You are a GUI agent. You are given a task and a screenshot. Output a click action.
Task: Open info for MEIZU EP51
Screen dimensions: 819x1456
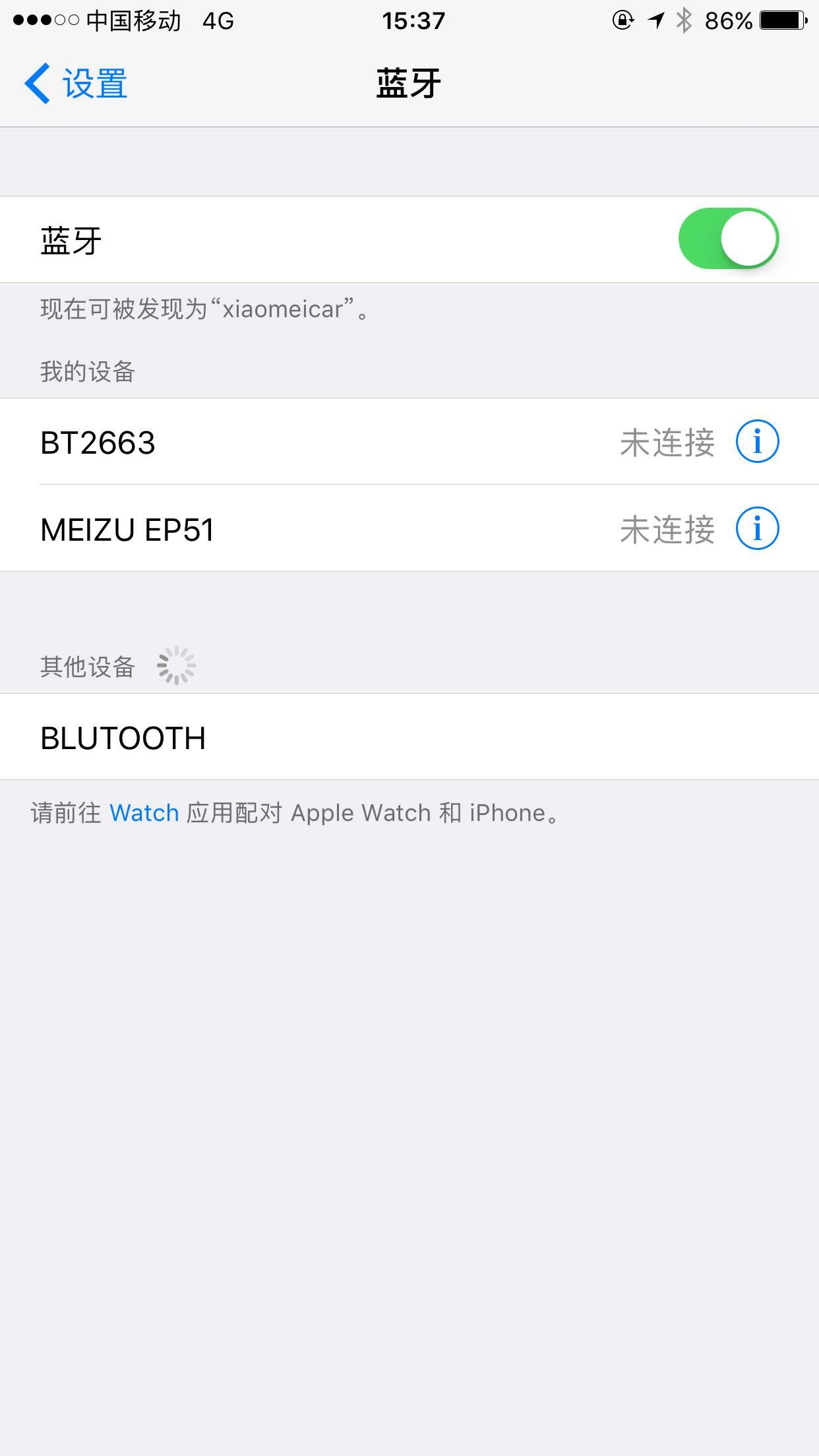[x=757, y=528]
